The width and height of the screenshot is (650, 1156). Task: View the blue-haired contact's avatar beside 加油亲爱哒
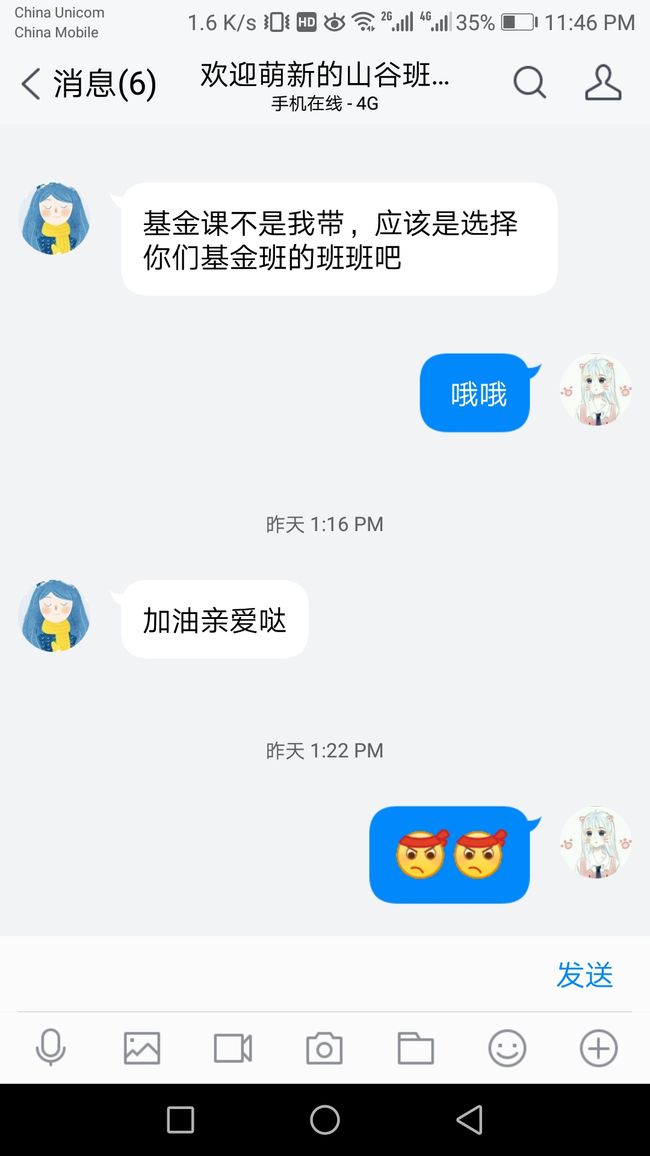tap(54, 616)
